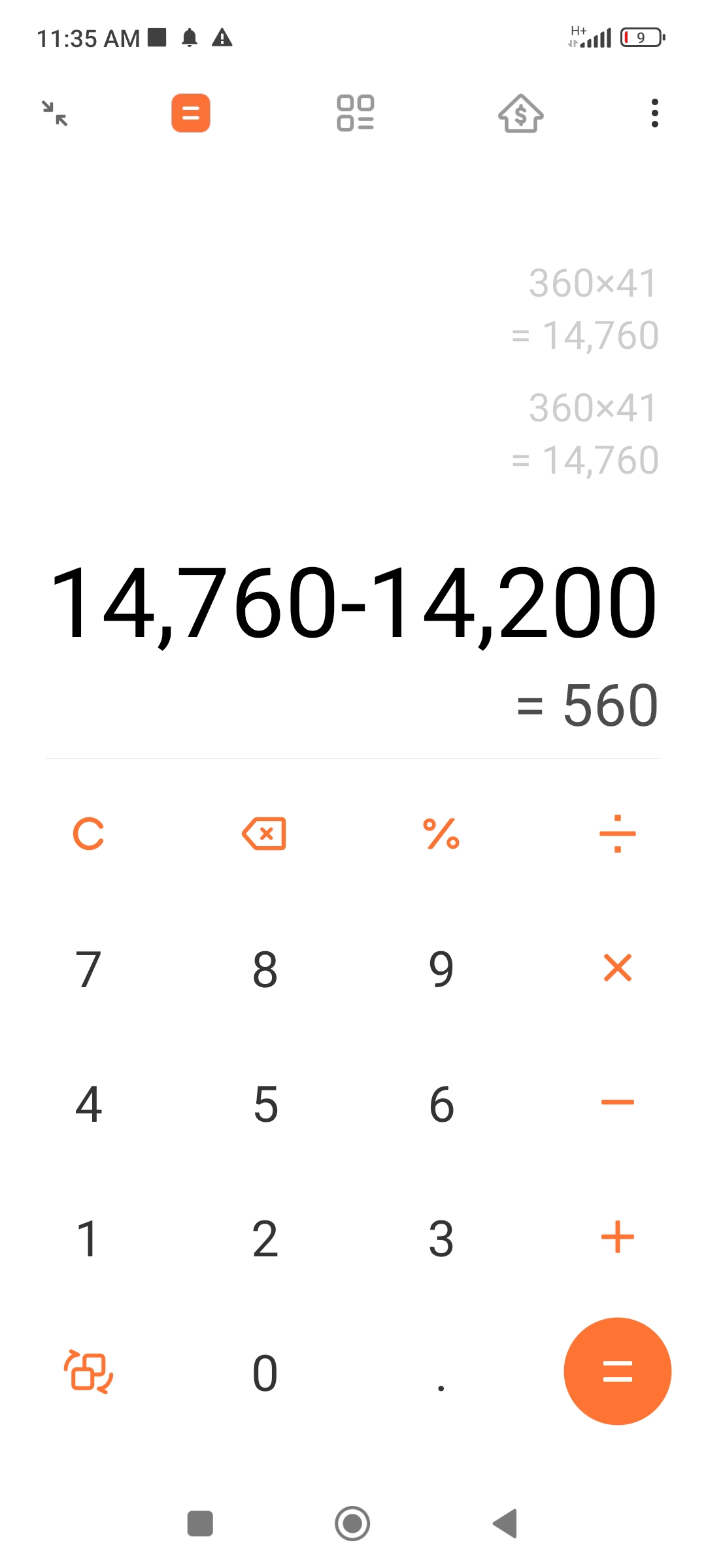This screenshot has height=1568, width=706.
Task: Switch to the unit converter tab
Action: click(355, 113)
